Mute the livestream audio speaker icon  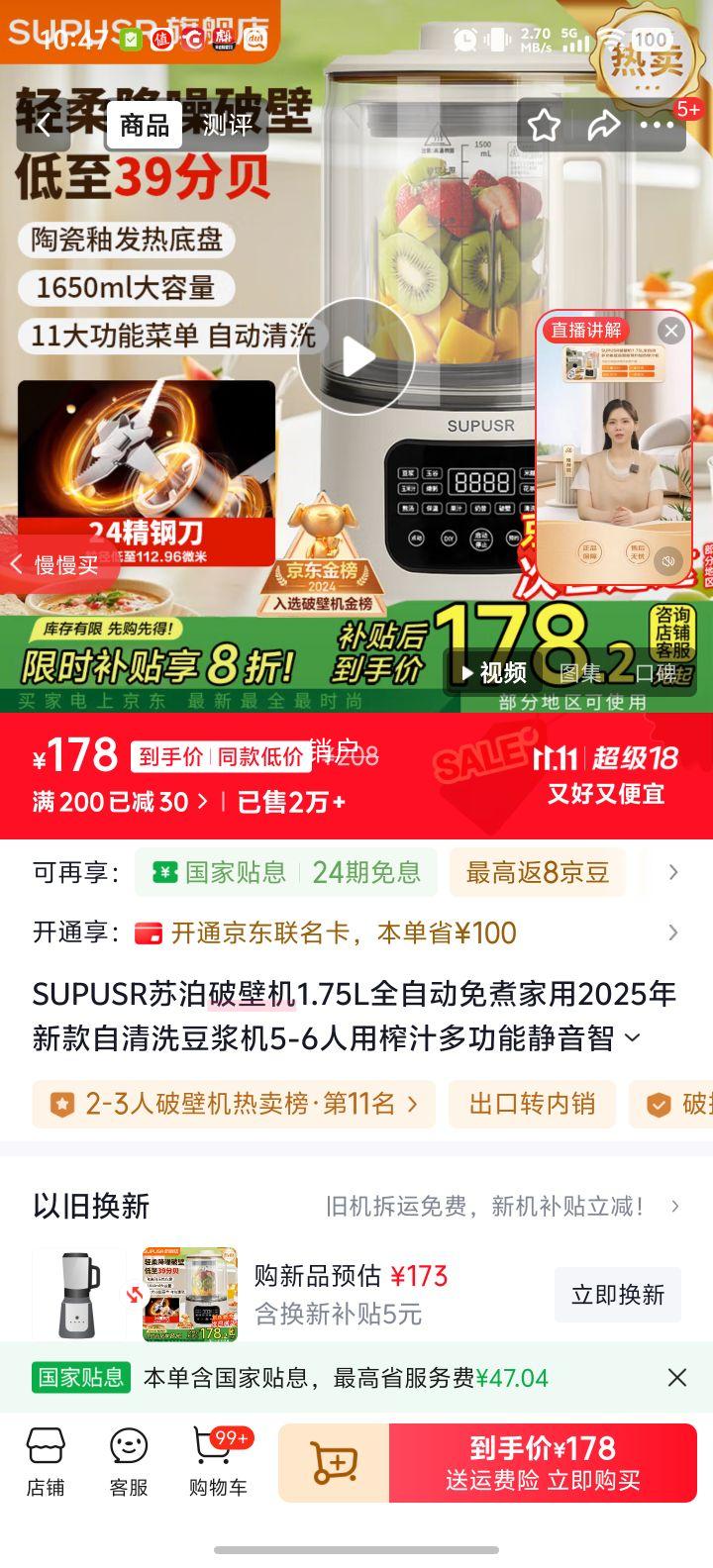click(668, 561)
